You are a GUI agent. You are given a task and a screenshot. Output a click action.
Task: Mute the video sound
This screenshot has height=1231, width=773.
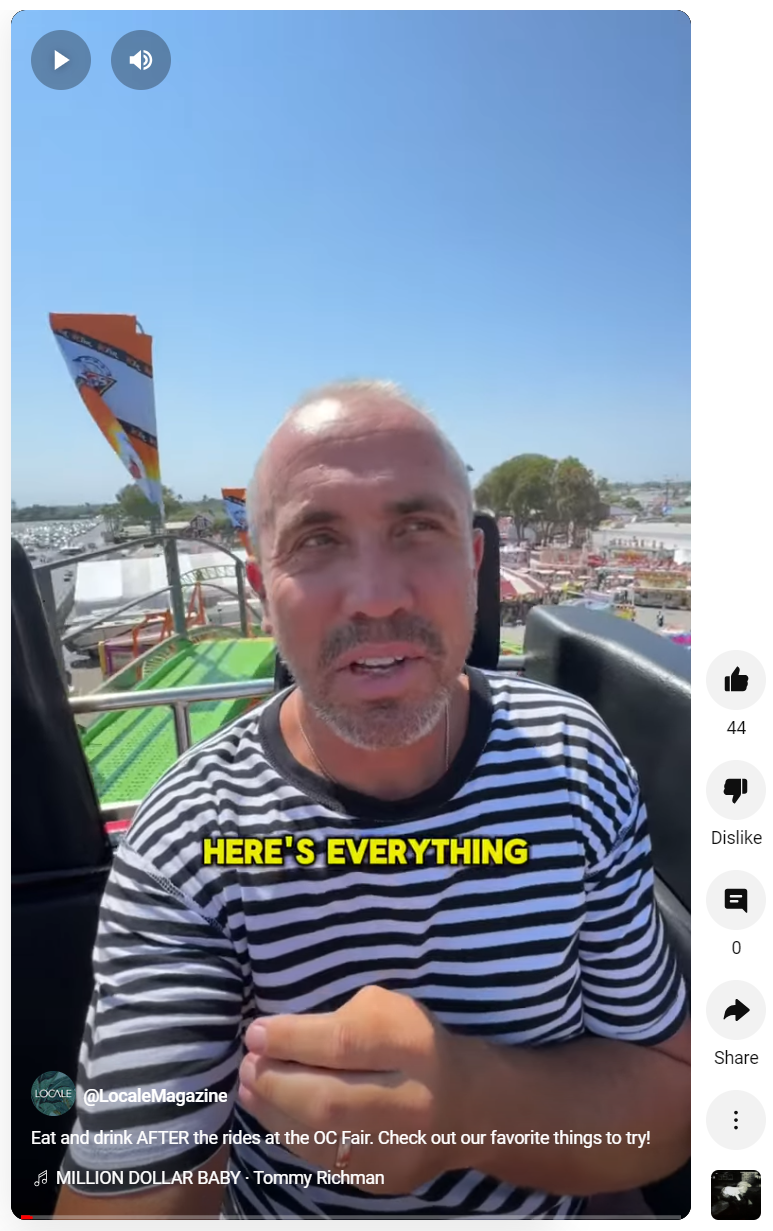point(141,60)
